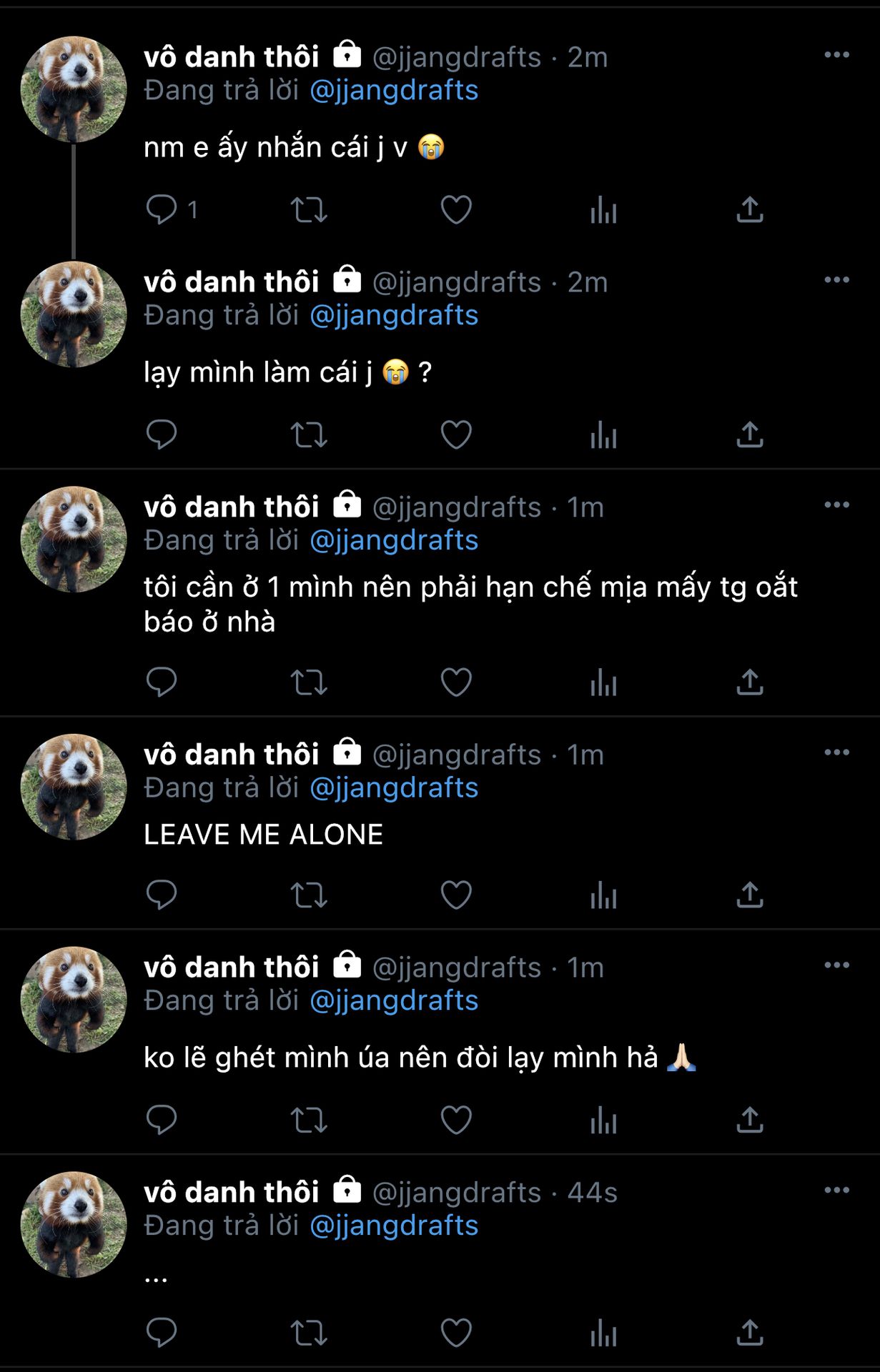
Task: Open the overflow menu on the 44s tweet
Action: pyautogui.click(x=836, y=1190)
